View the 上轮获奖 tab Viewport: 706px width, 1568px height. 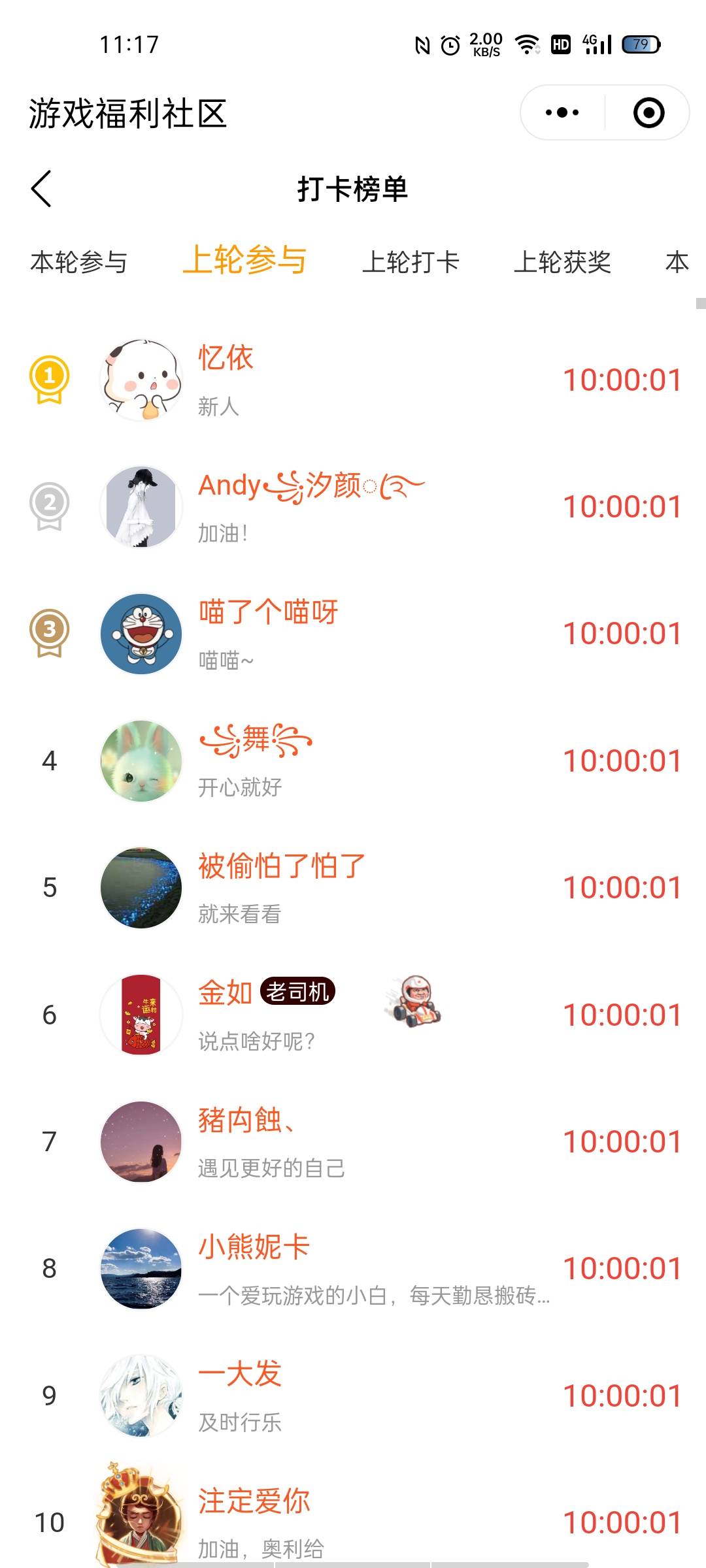(562, 262)
